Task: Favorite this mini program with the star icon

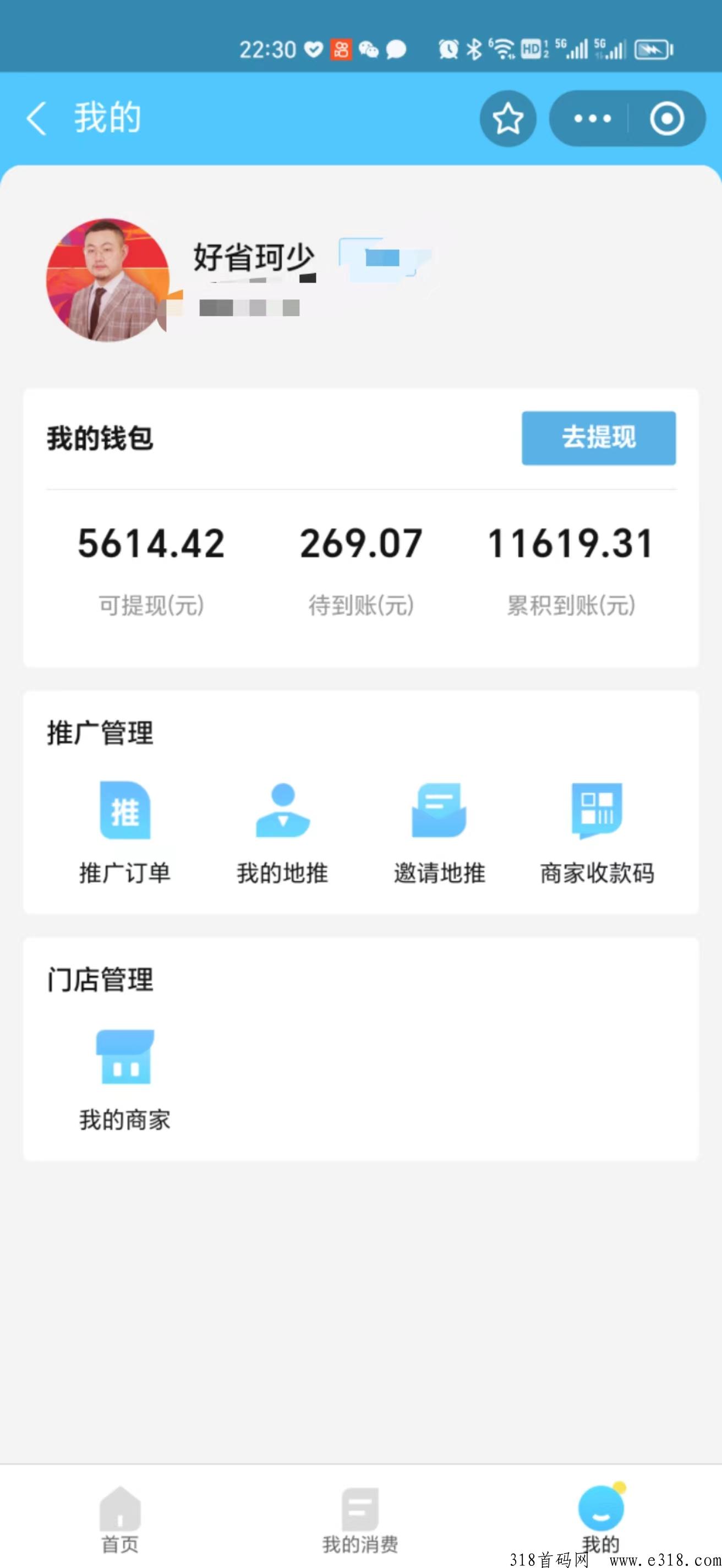Action: 508,118
